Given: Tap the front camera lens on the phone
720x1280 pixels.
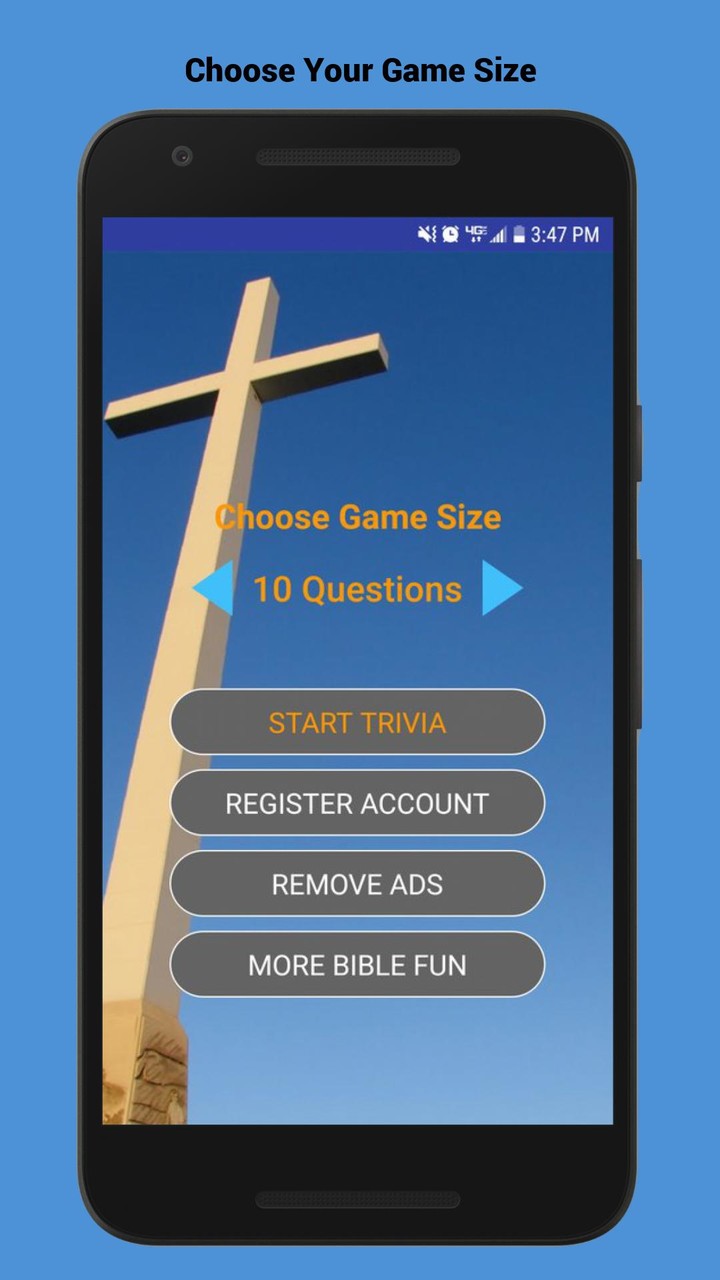Looking at the screenshot, I should [181, 157].
